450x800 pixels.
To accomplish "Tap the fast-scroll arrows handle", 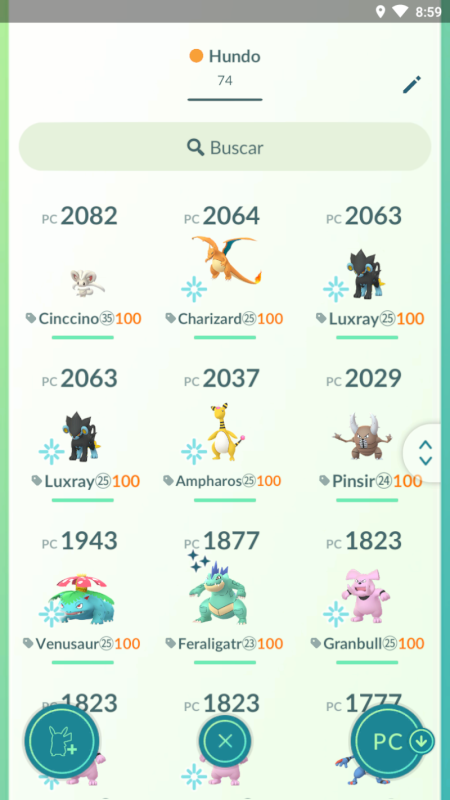I will (x=424, y=453).
